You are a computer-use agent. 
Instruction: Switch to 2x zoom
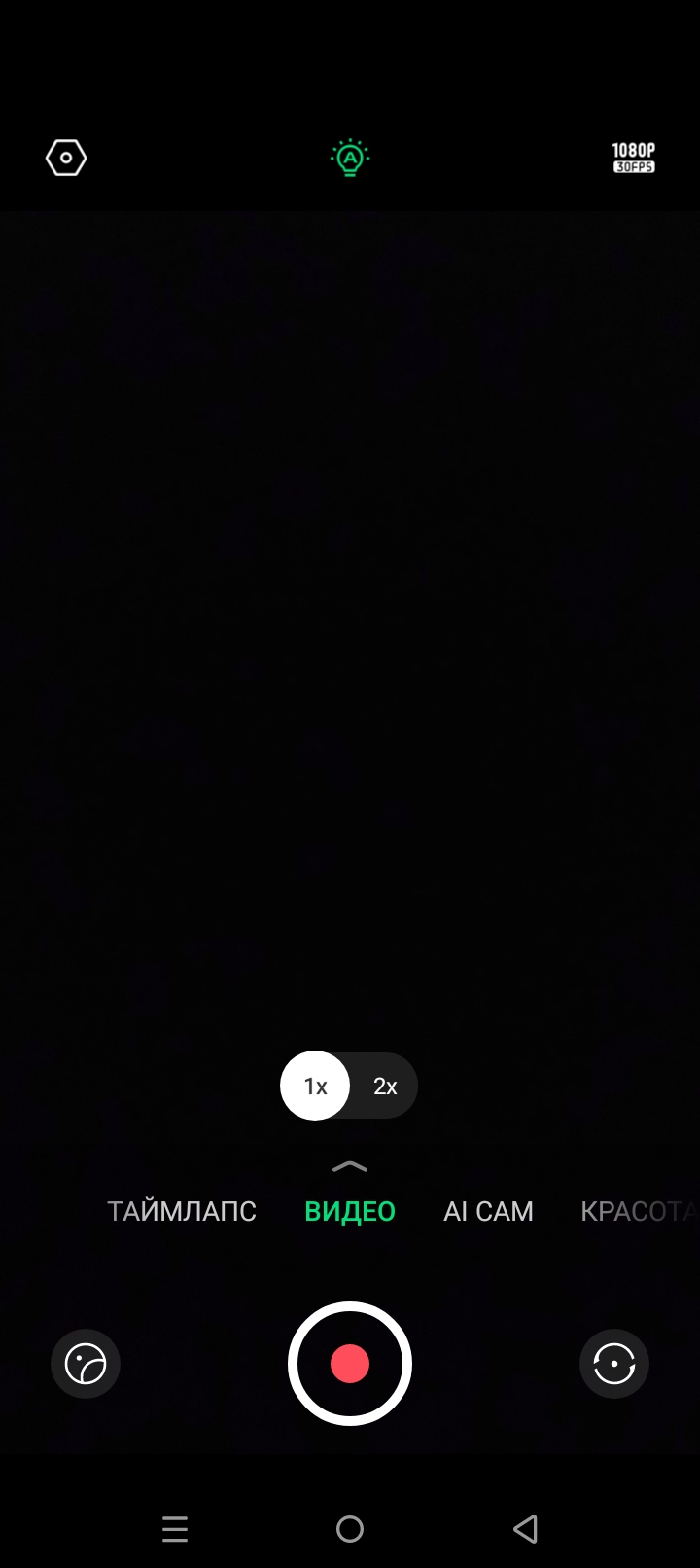coord(385,1087)
